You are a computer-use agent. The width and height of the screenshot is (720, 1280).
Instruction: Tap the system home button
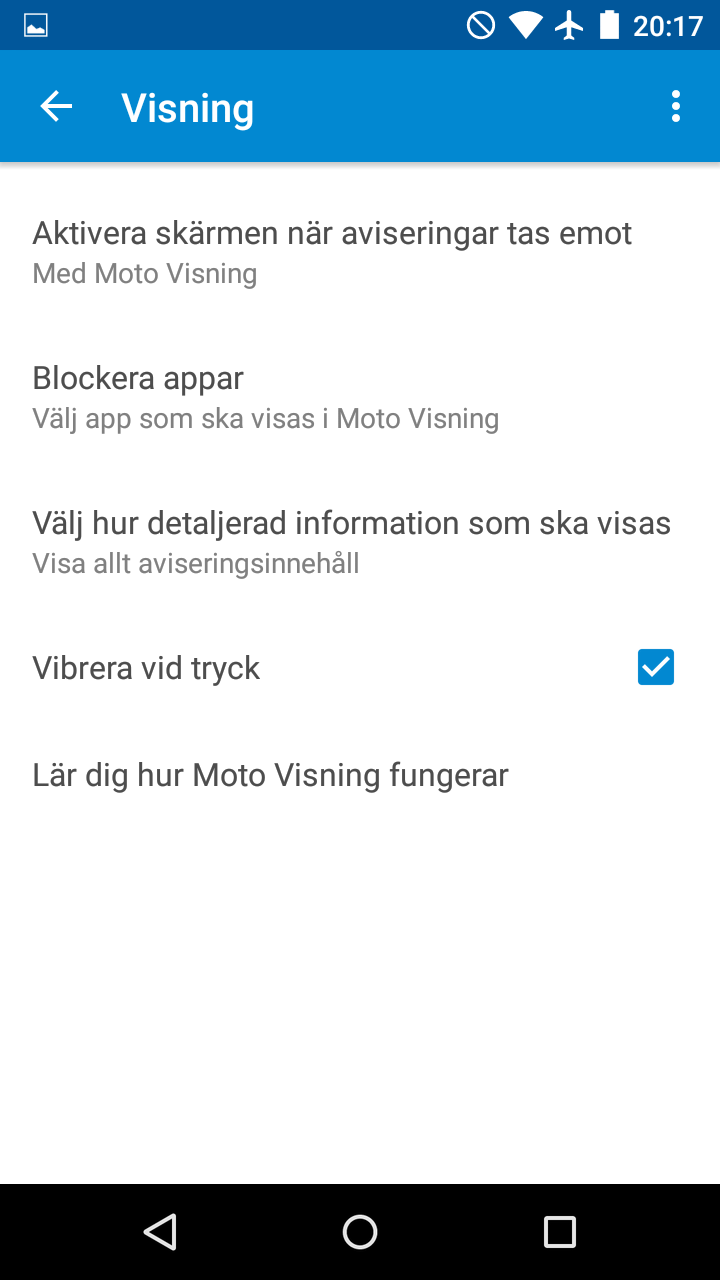click(360, 1232)
